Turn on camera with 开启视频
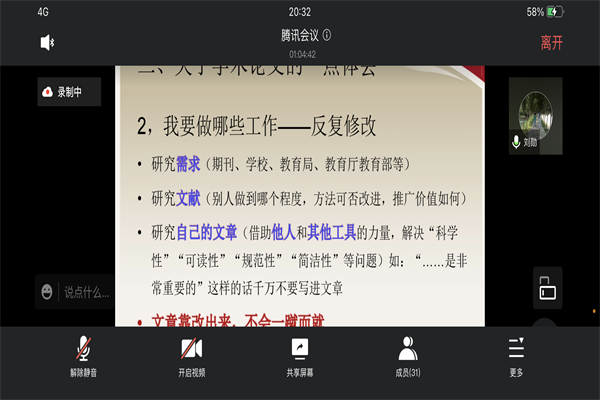Image resolution: width=600 pixels, height=400 pixels. pyautogui.click(x=192, y=355)
